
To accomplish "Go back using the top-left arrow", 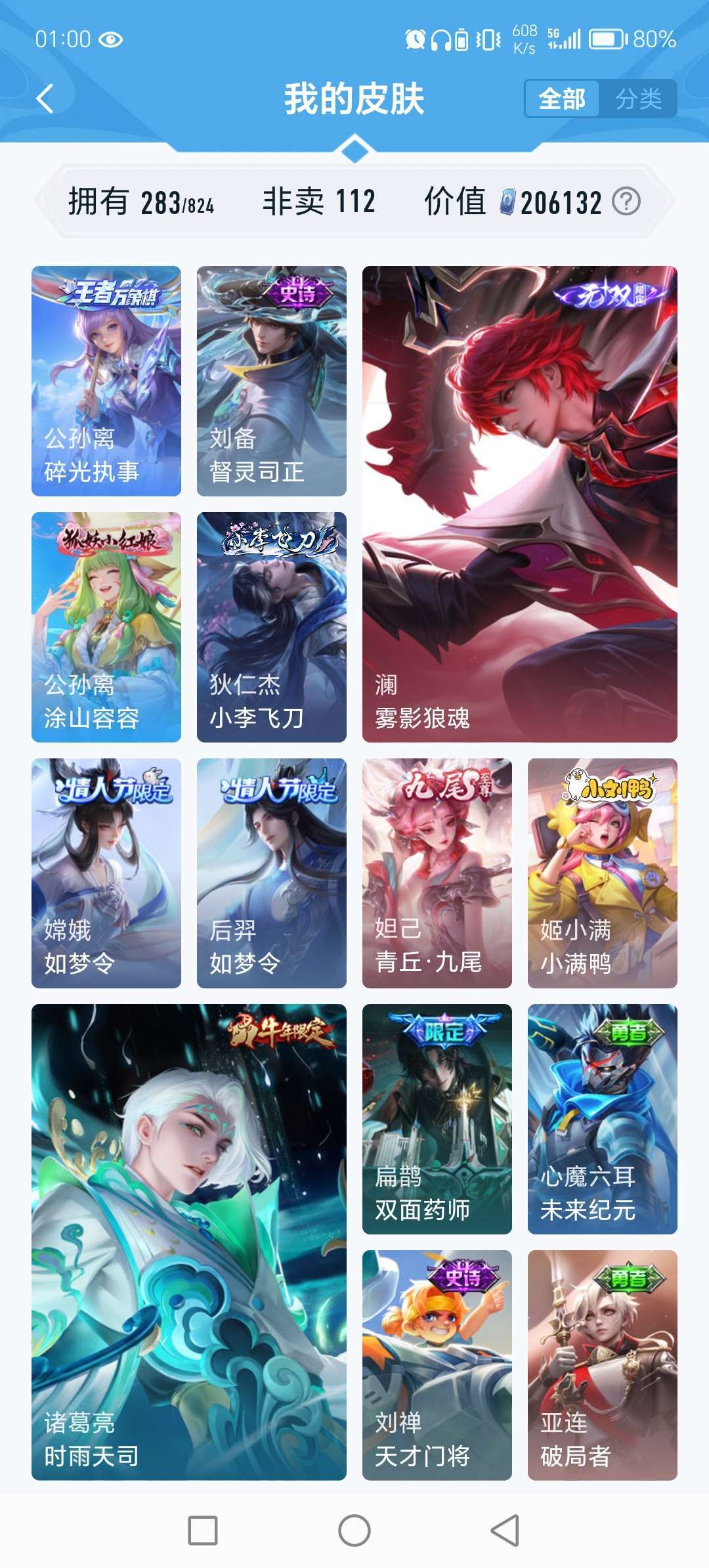I will click(45, 99).
